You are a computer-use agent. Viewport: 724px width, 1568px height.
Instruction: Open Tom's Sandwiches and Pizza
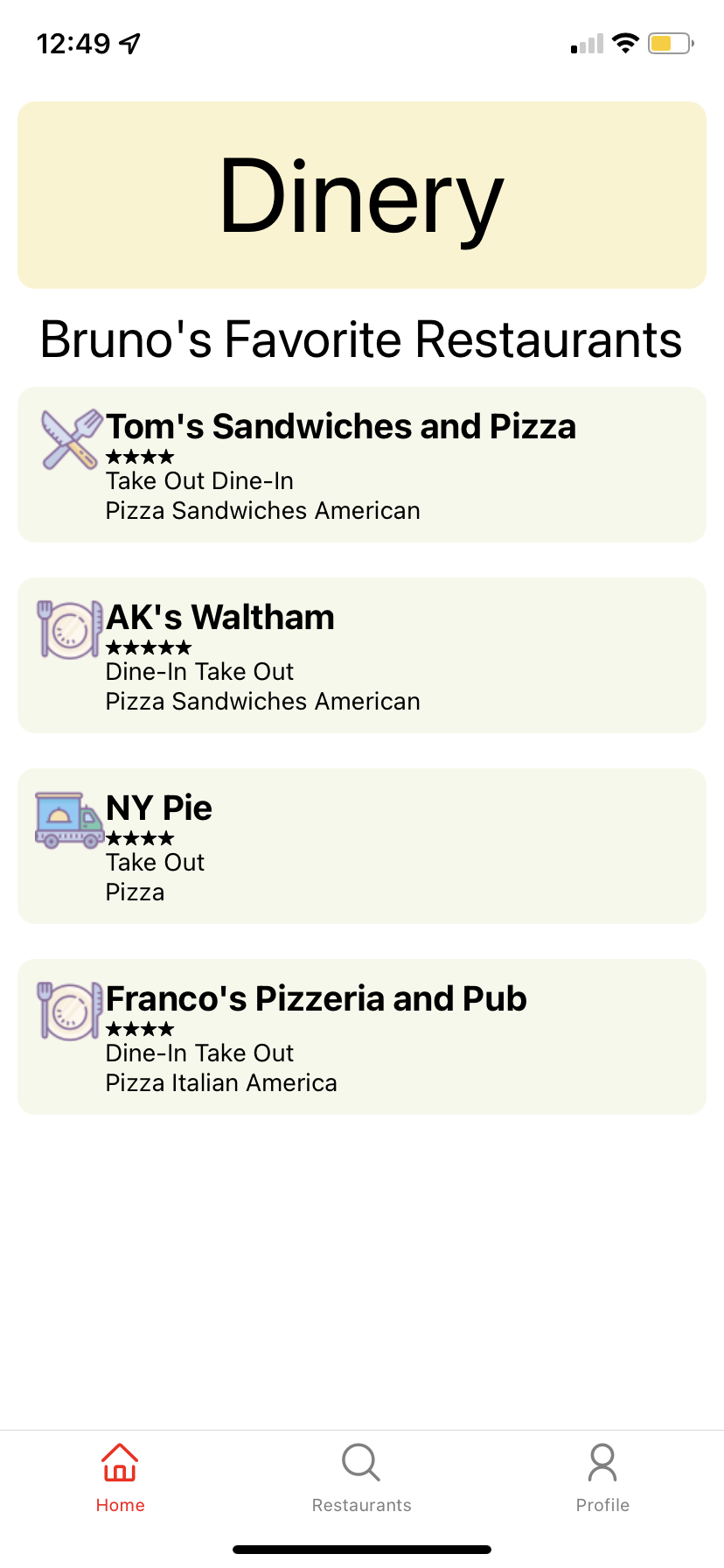[x=361, y=465]
